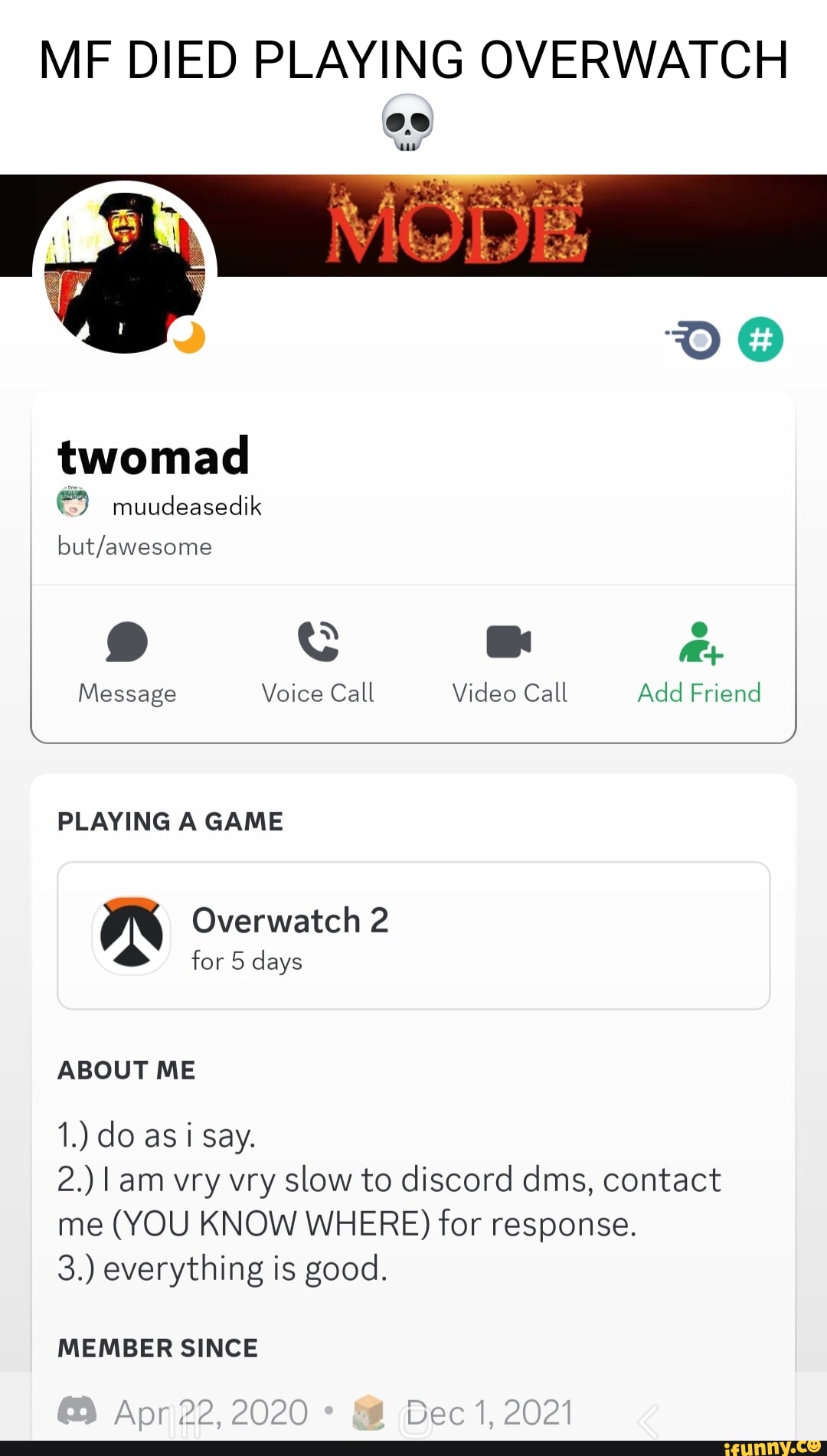The image size is (827, 1456).
Task: Start a voice call with twomad
Action: click(x=318, y=663)
